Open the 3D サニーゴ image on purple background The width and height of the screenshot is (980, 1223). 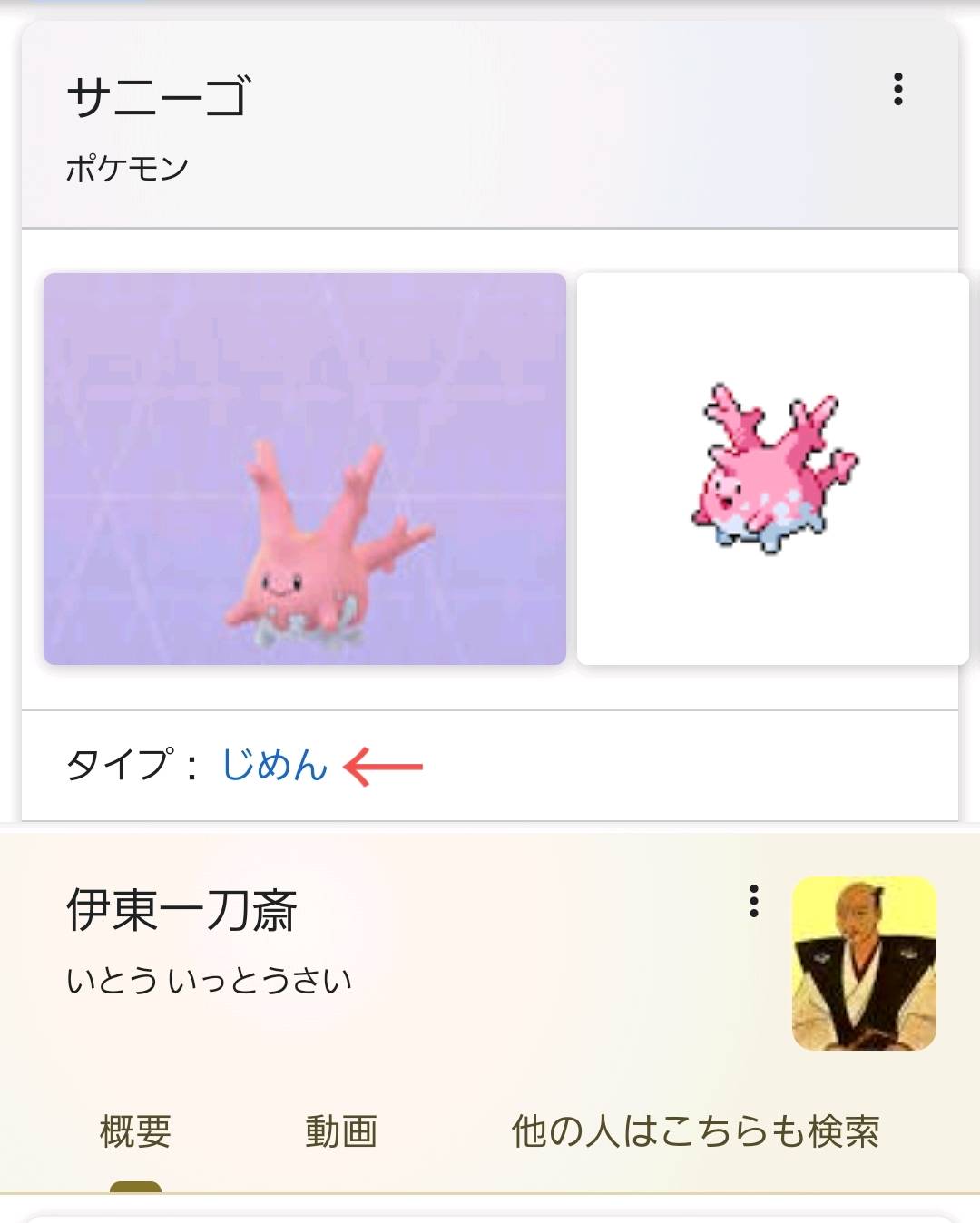(305, 468)
